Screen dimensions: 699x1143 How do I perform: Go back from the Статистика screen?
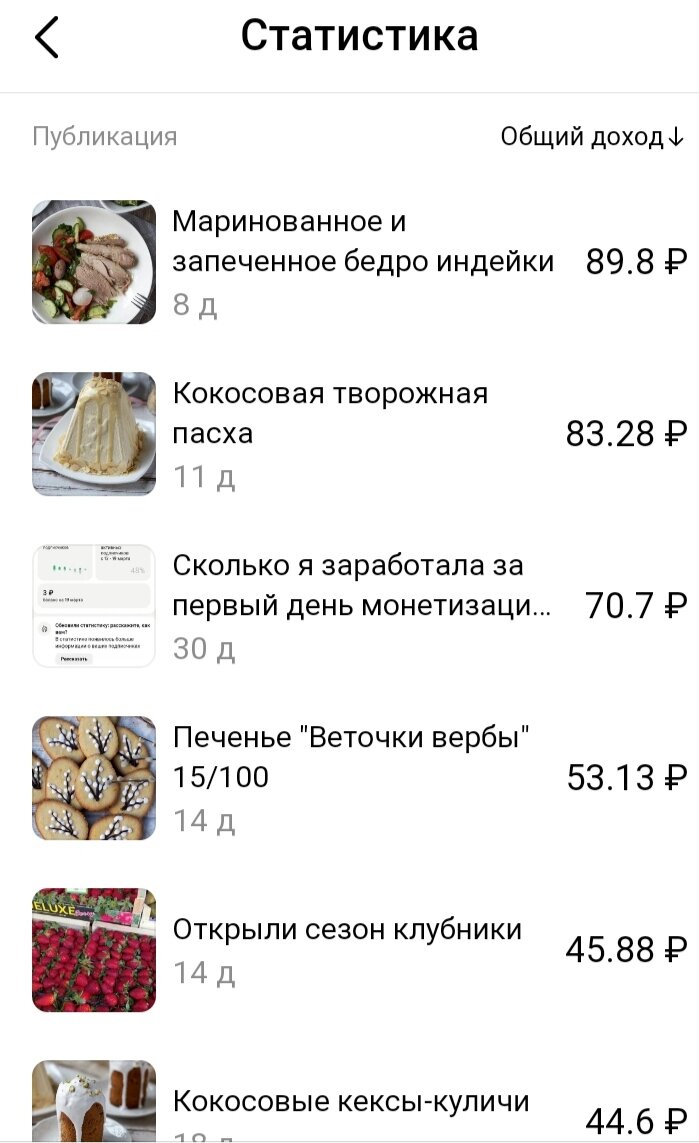(47, 38)
